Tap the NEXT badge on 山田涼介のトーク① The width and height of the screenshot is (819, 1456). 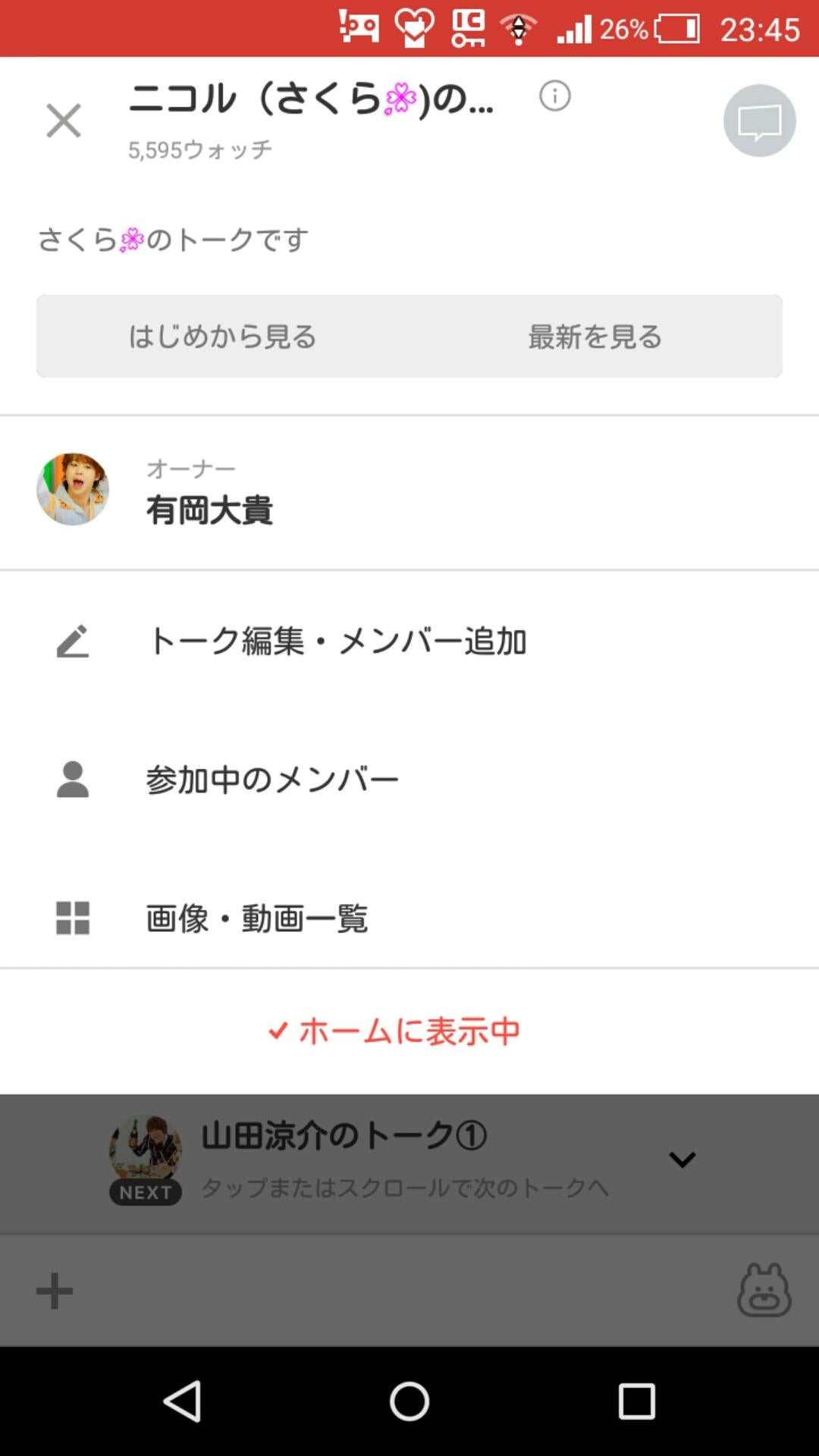pos(146,1191)
